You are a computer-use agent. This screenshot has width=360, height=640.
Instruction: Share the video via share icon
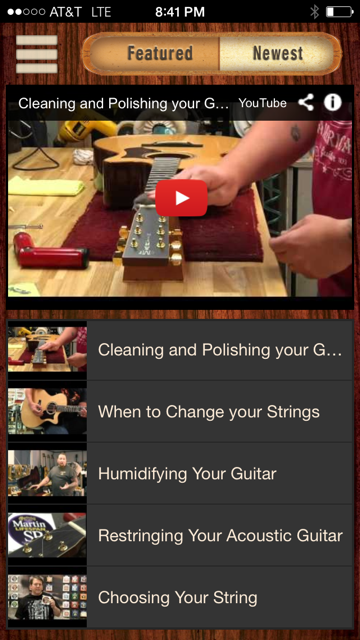[x=306, y=103]
